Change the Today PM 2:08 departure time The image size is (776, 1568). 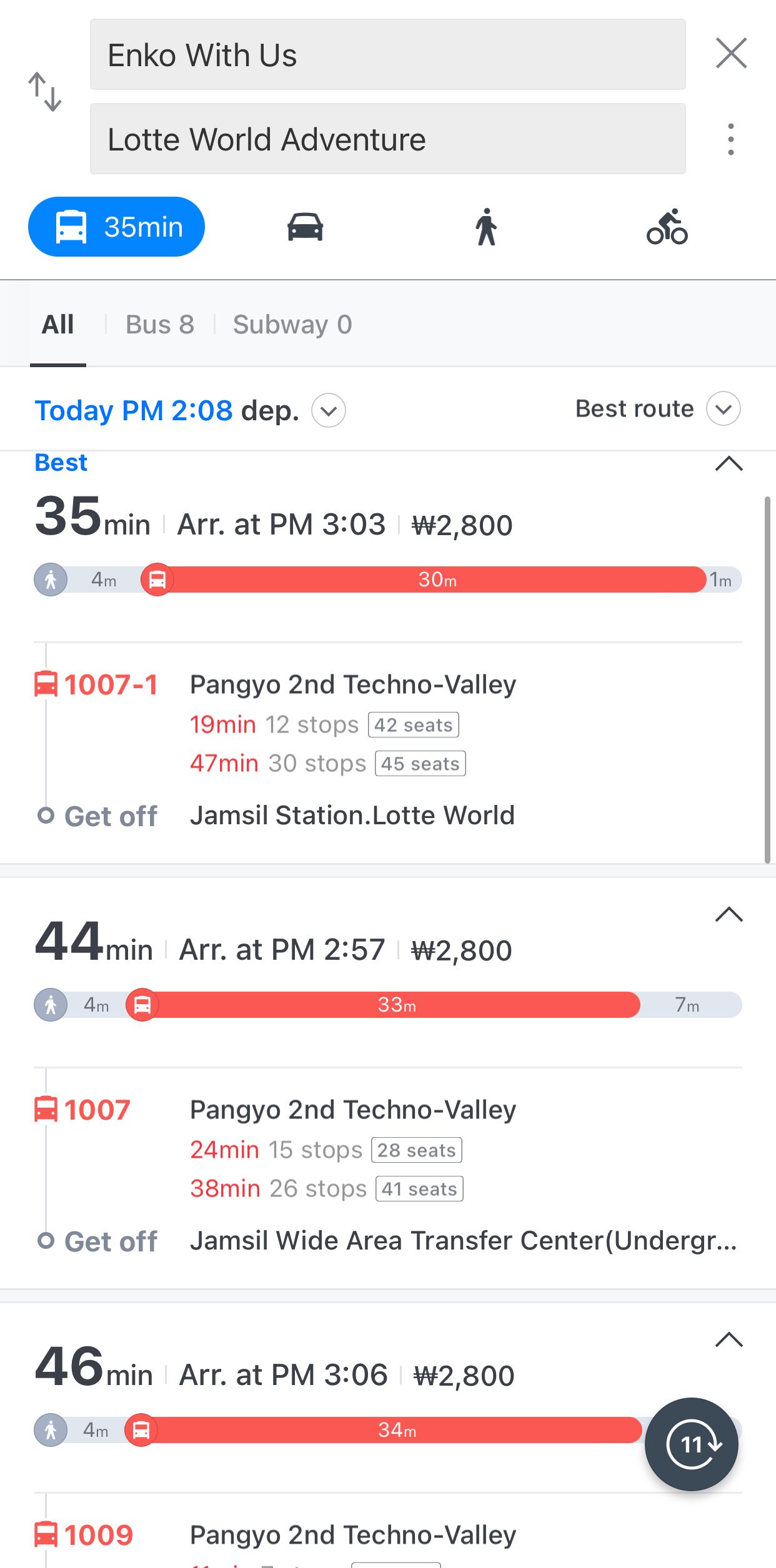coord(190,410)
